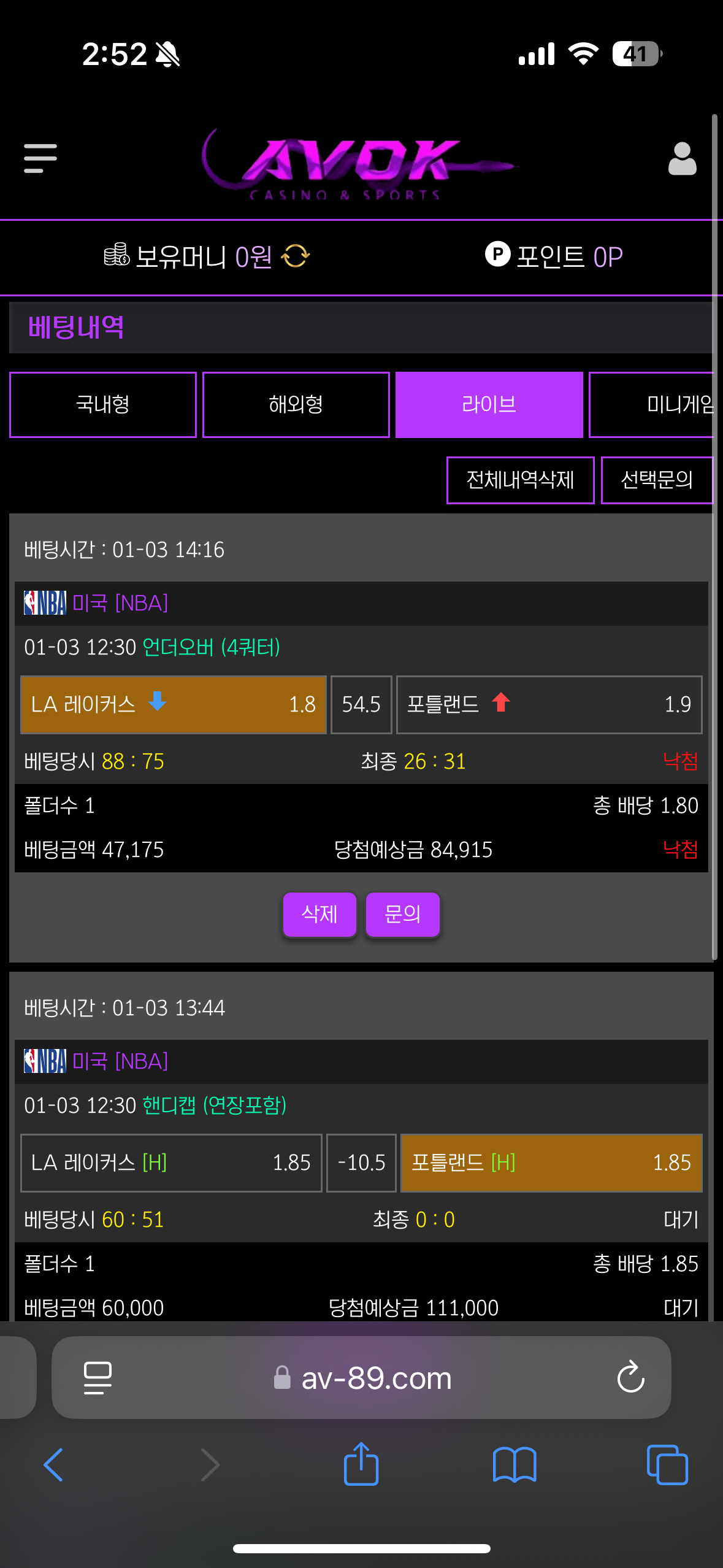The height and width of the screenshot is (1568, 723).
Task: Tap 전체내역삭제 to delete all history
Action: coord(520,480)
